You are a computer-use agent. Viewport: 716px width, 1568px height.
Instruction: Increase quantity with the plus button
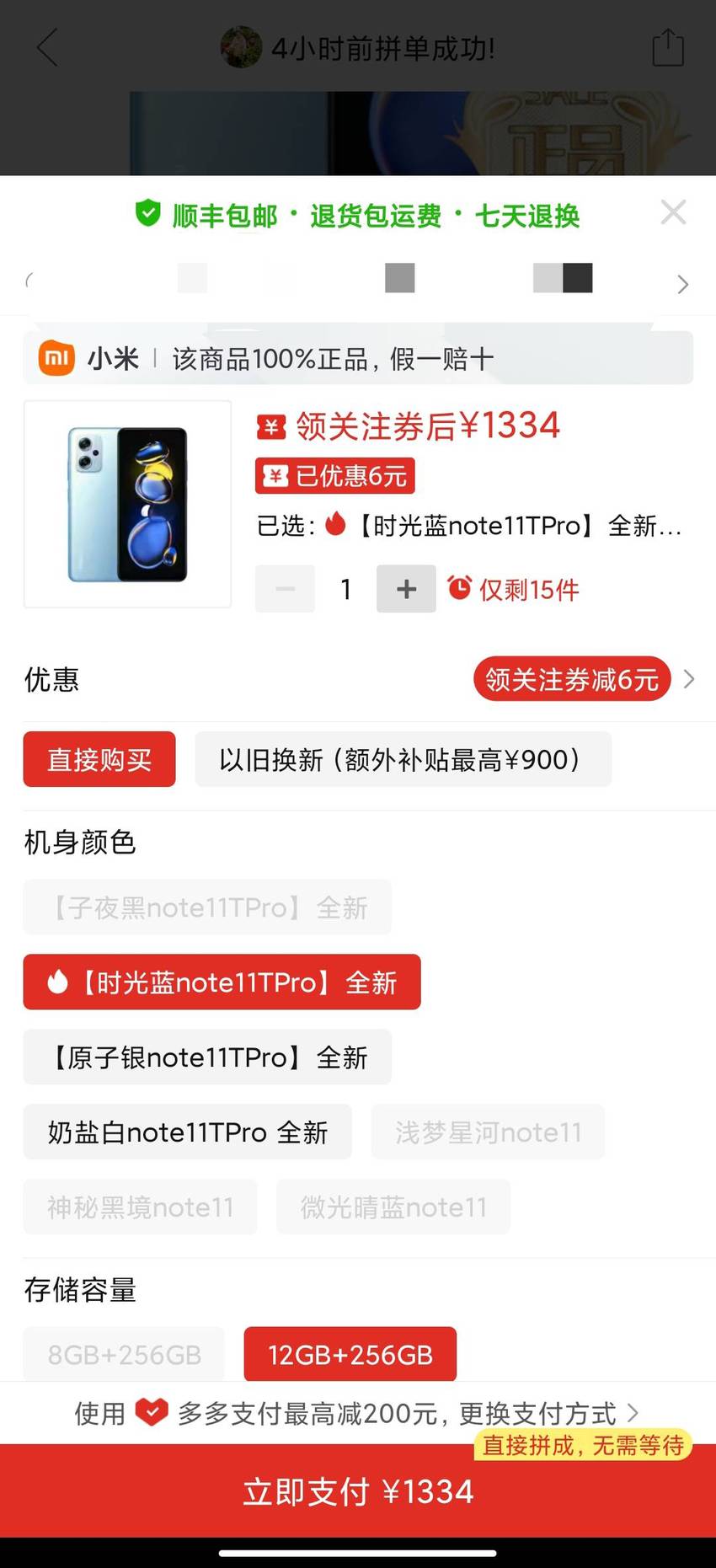pyautogui.click(x=406, y=589)
